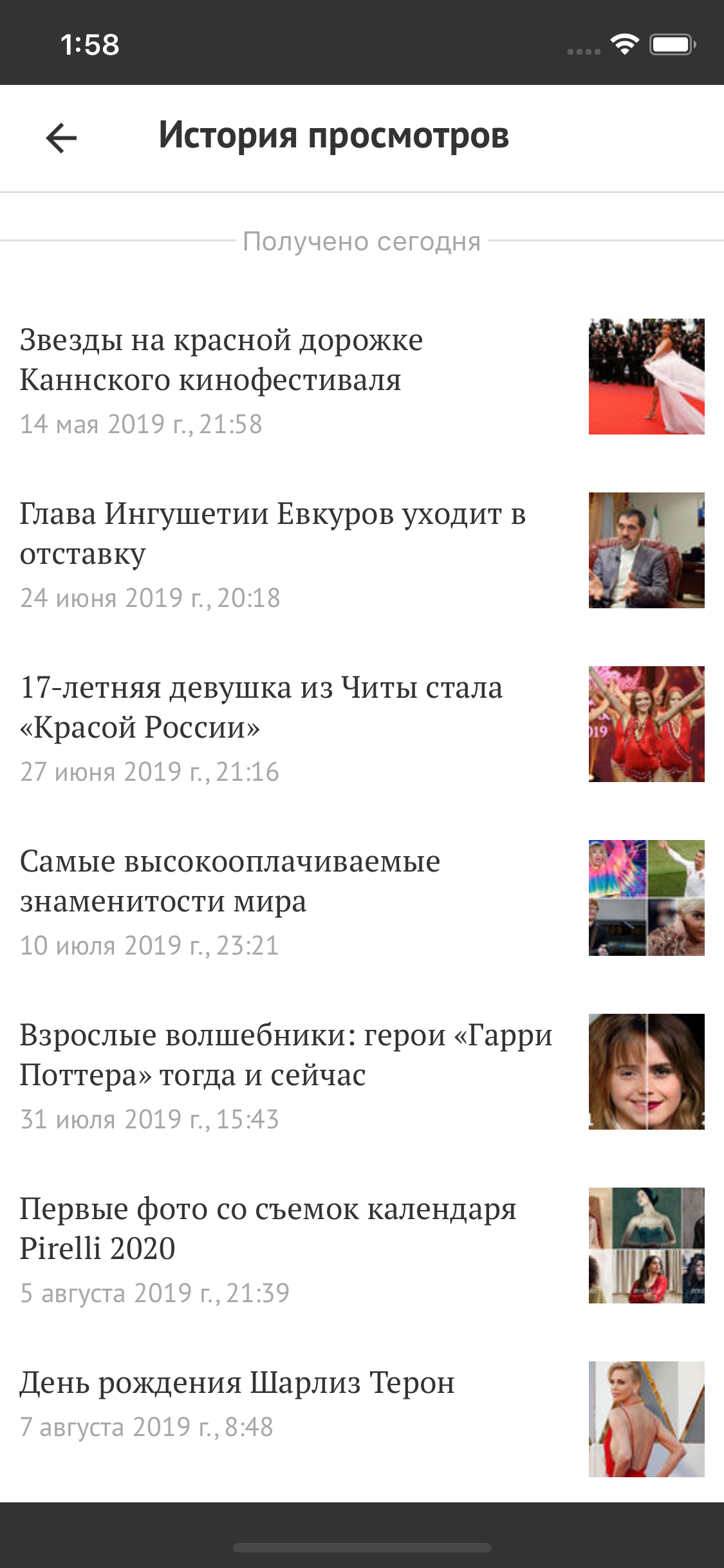Open the «Краса России» 17-year-old article
724x1568 pixels.
362,724
